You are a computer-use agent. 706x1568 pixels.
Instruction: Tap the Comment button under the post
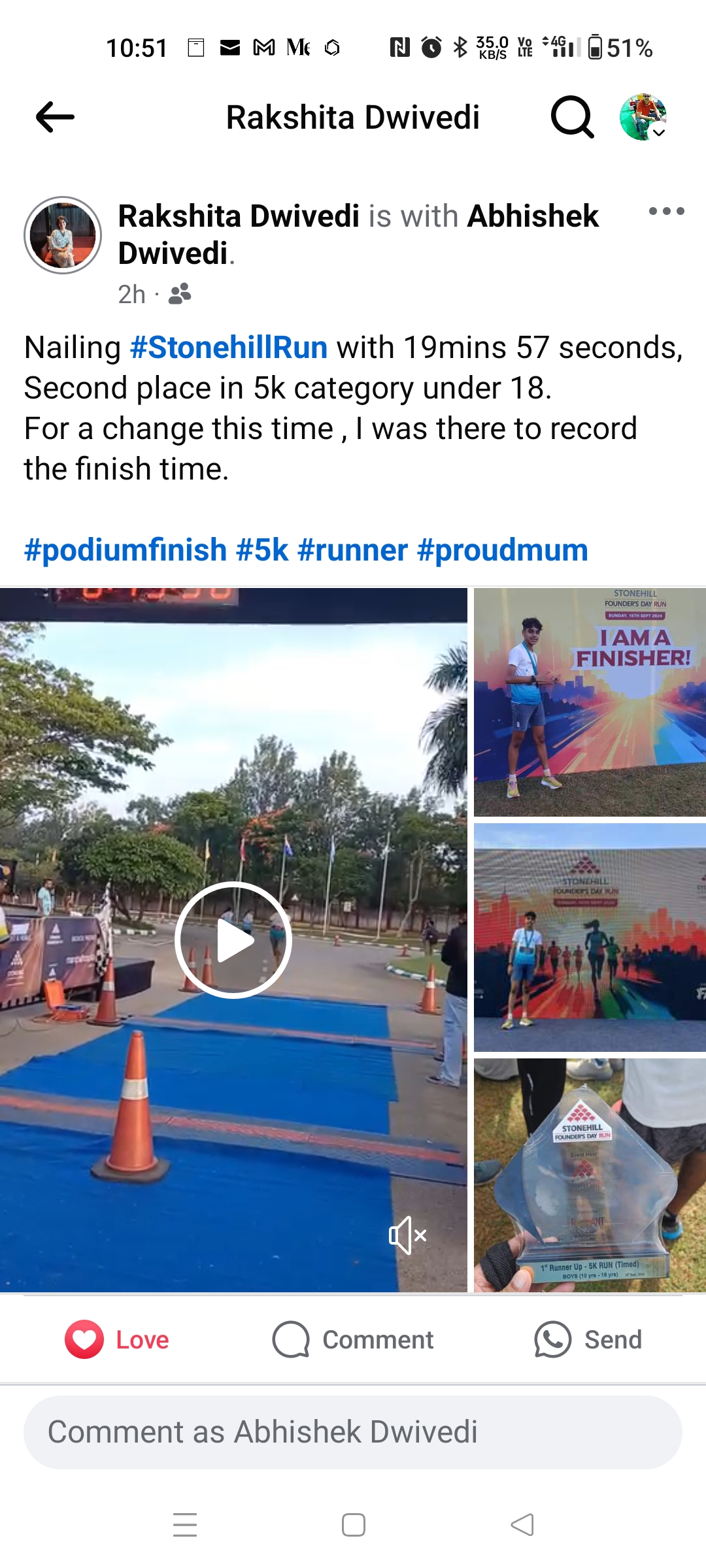tap(353, 1340)
